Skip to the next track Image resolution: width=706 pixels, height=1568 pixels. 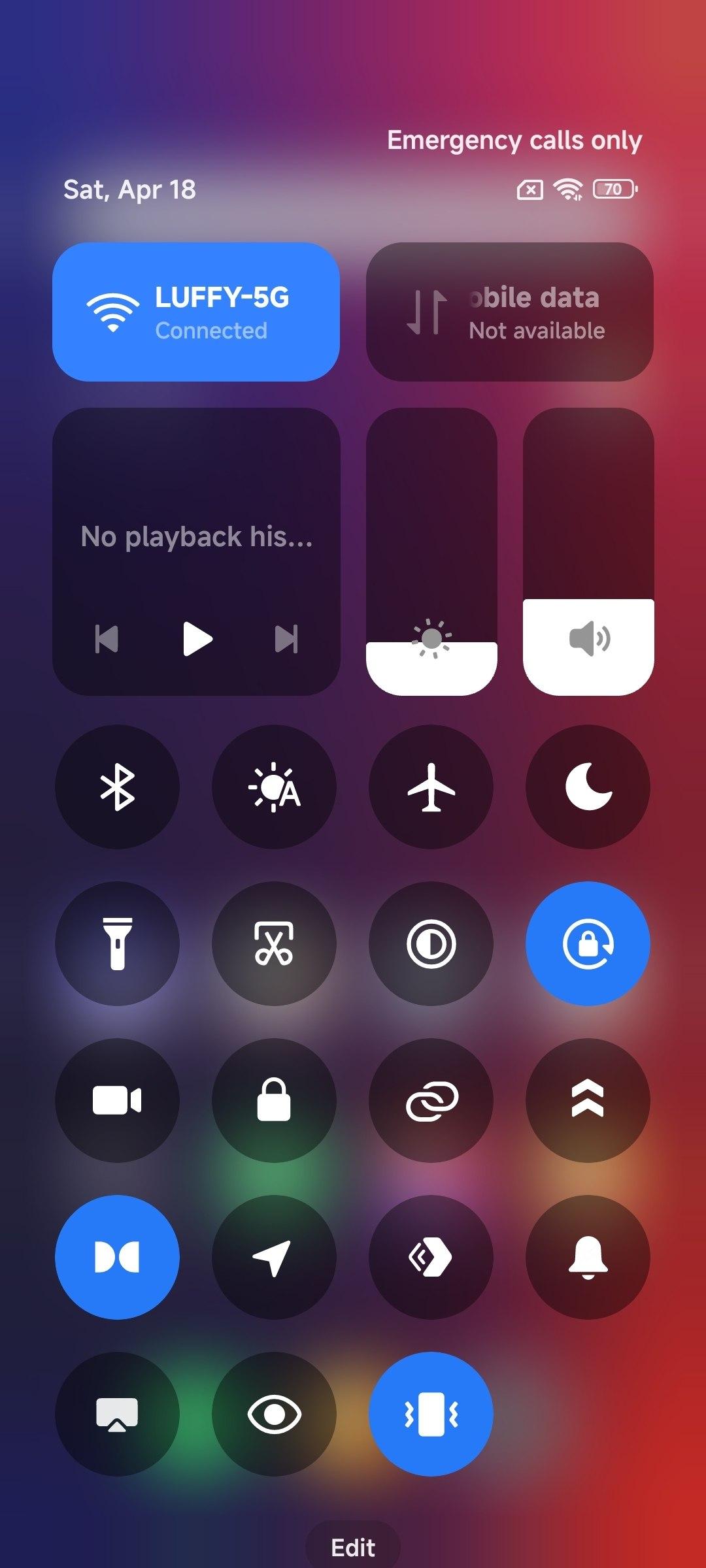coord(286,639)
